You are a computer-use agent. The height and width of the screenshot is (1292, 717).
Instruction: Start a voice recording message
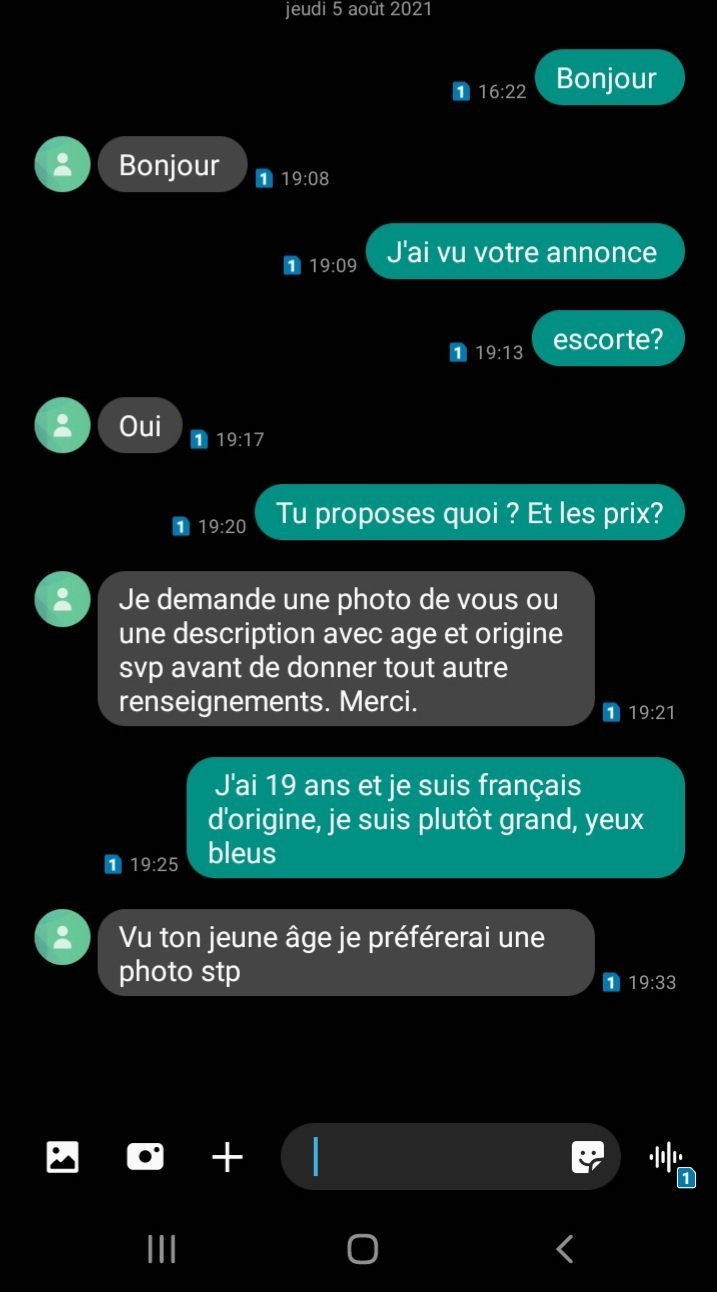(666, 1157)
